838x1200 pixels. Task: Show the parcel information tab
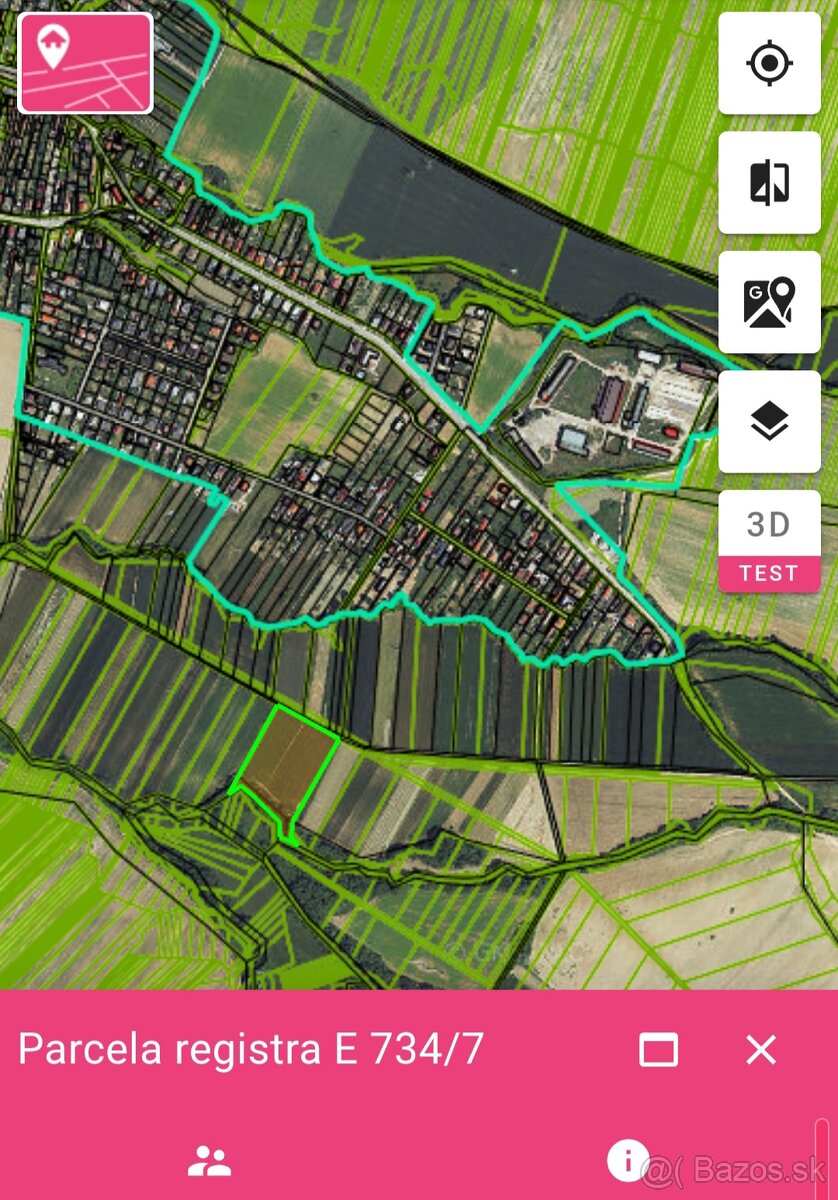click(x=628, y=1161)
